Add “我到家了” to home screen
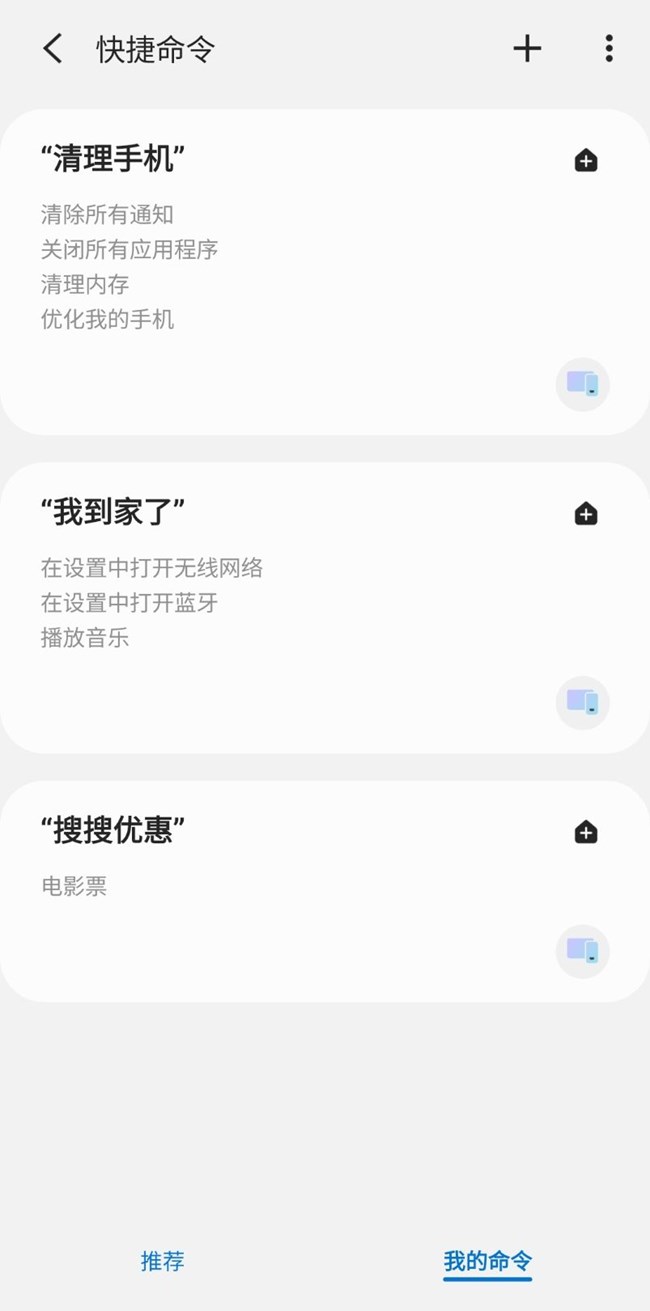The height and width of the screenshot is (1311, 650). (586, 514)
